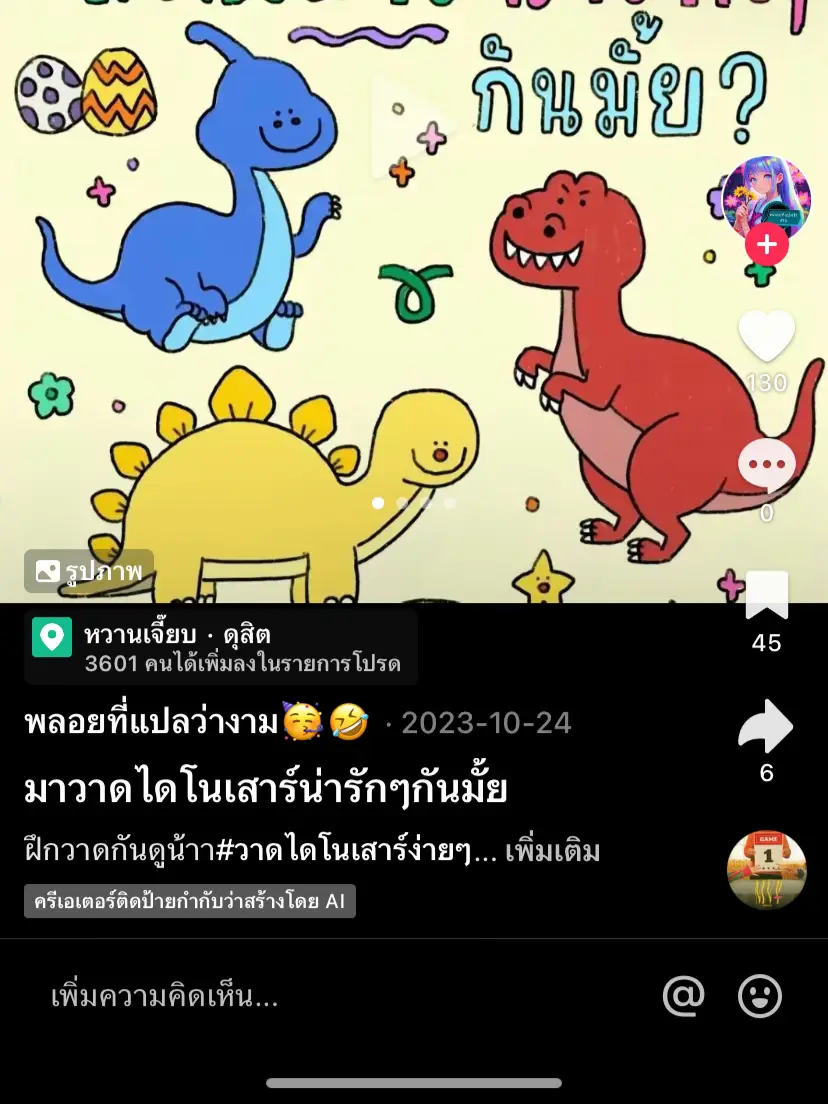Follow the creator with the plus button
This screenshot has width=828, height=1104.
766,243
